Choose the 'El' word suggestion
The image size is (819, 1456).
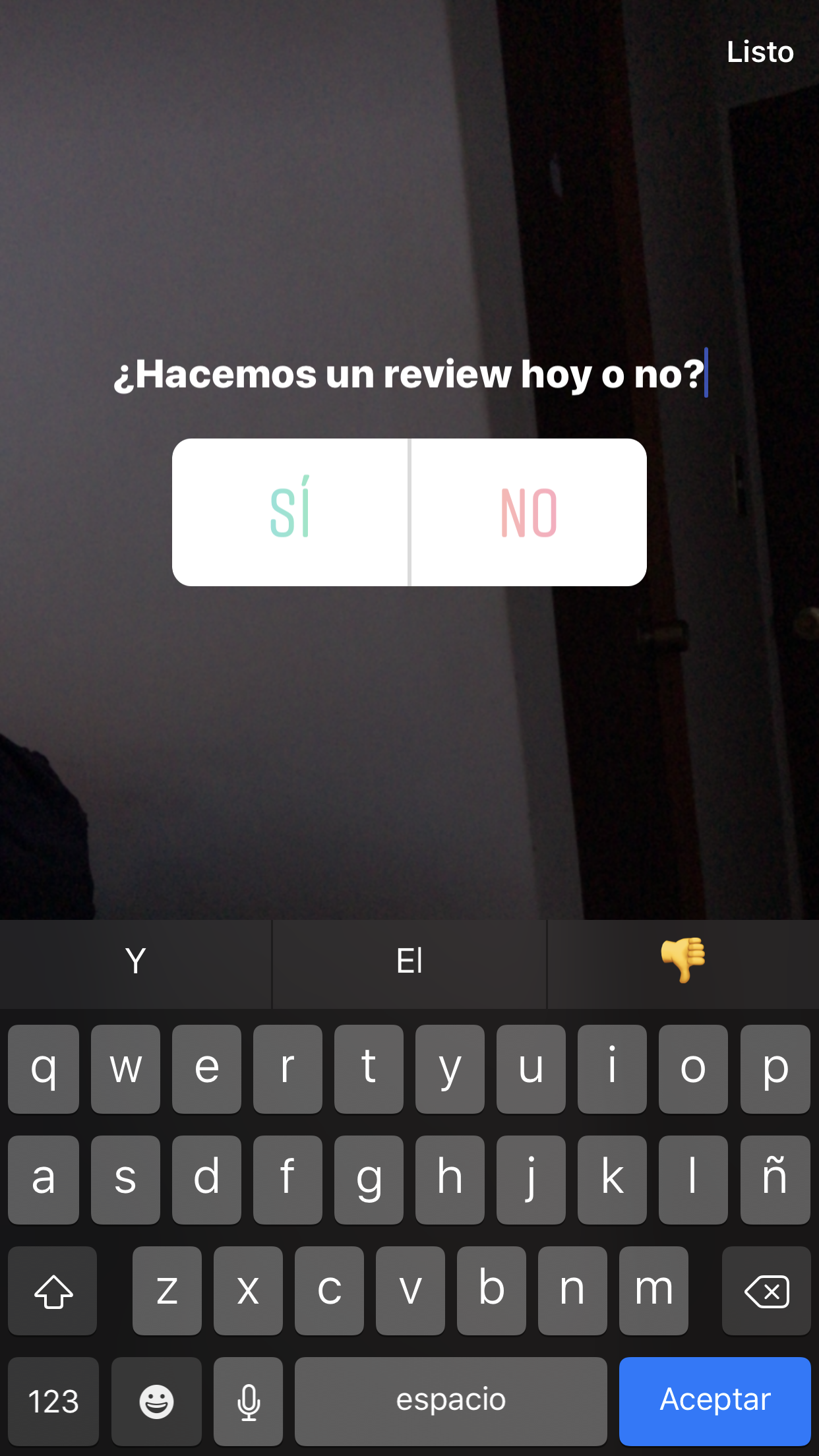coord(409,961)
